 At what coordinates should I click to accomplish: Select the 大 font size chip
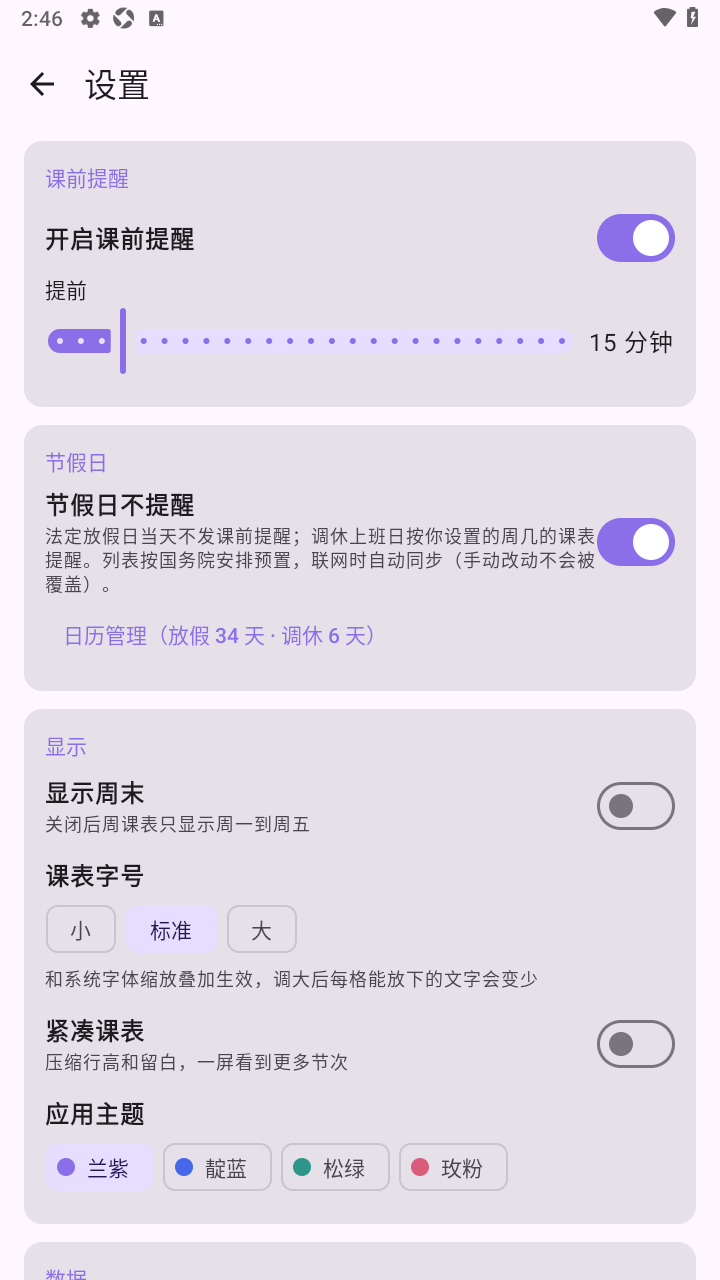(262, 930)
